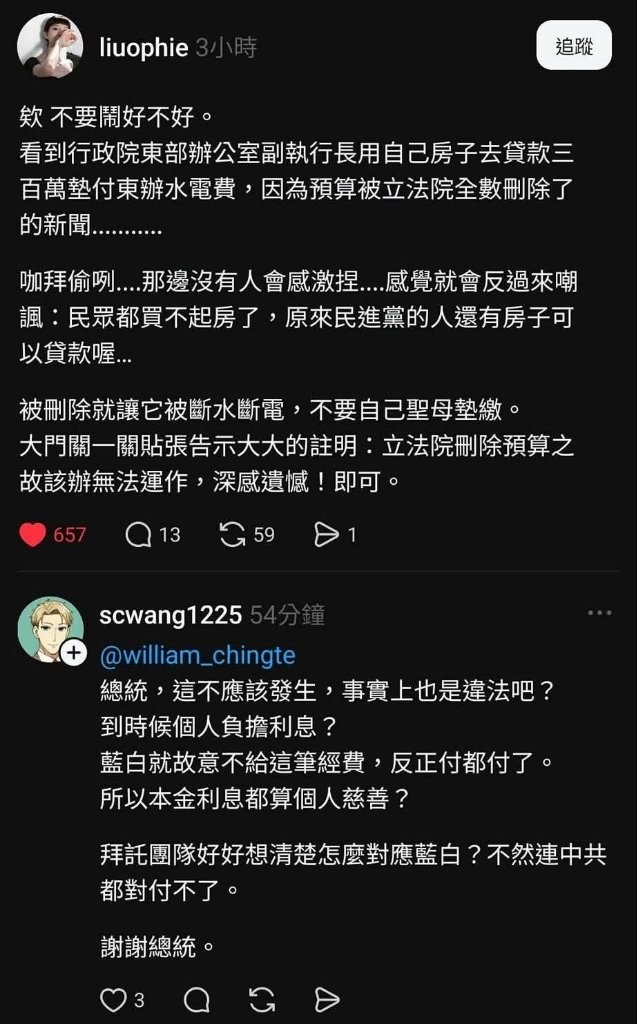Screen dimensions: 637x1024
Task: Share liuophie's post
Action: click(326, 535)
